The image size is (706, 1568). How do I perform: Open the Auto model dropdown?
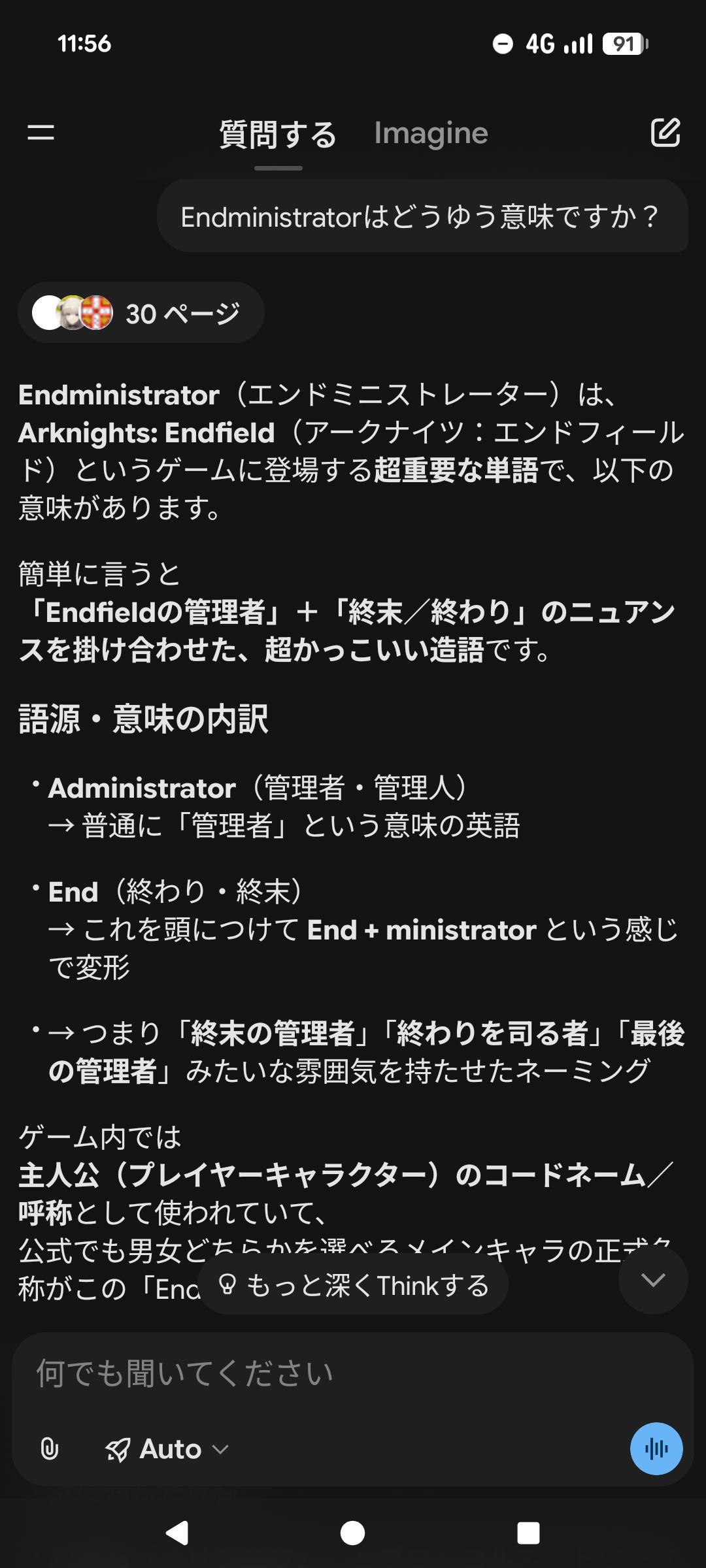coord(167,1449)
